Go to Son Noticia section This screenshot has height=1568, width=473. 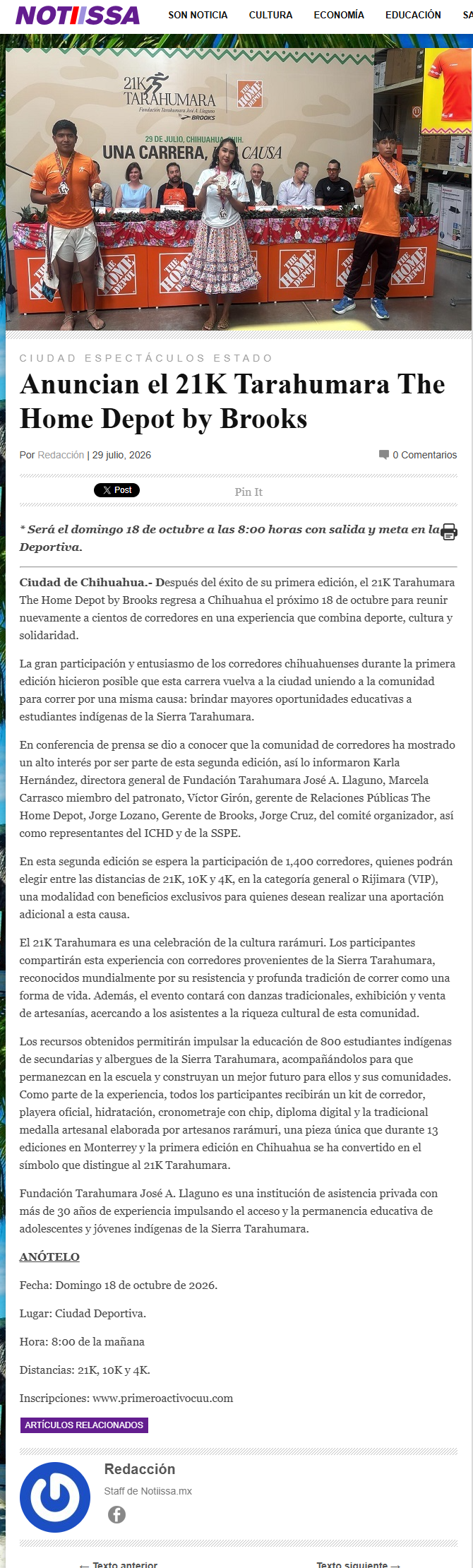[198, 15]
